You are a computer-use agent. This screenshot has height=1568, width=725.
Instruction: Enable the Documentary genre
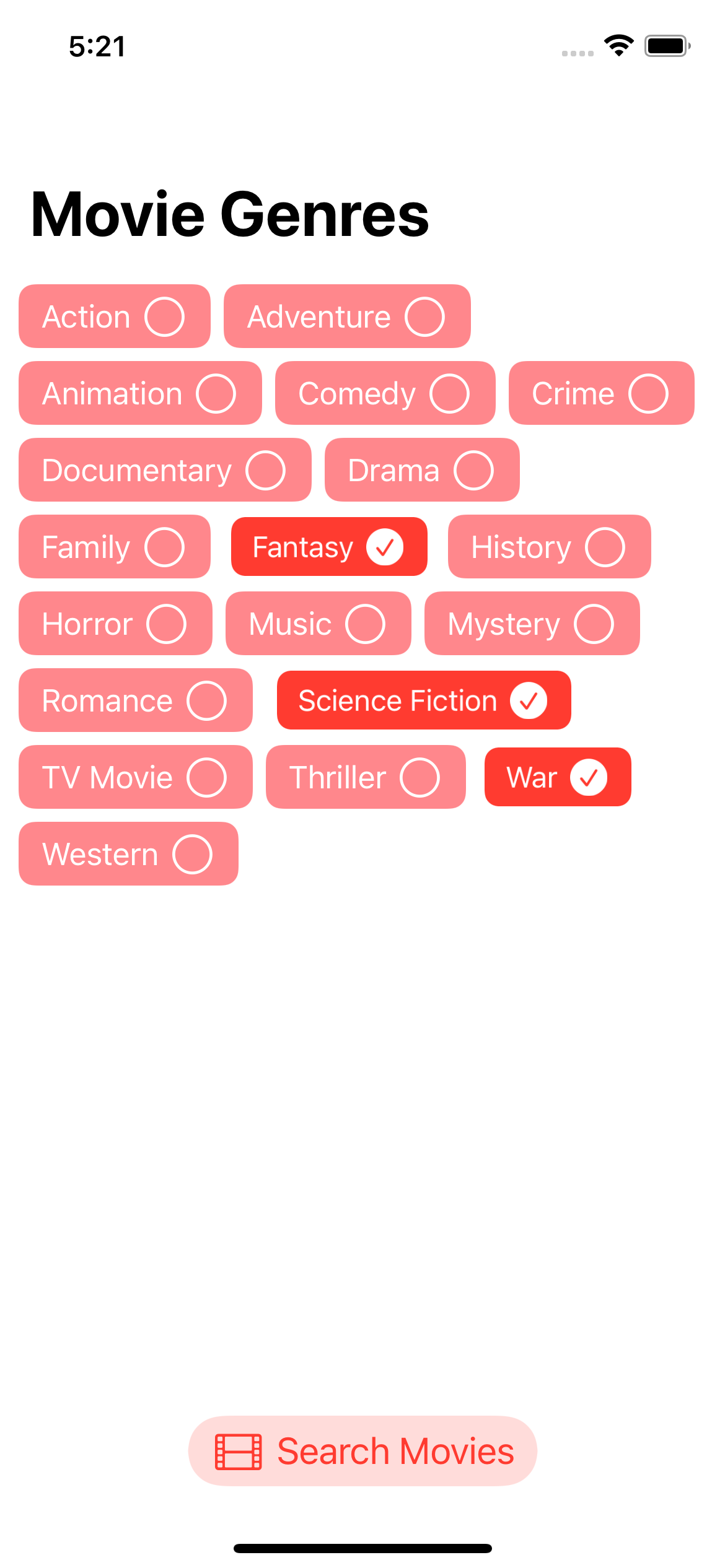[x=164, y=469]
